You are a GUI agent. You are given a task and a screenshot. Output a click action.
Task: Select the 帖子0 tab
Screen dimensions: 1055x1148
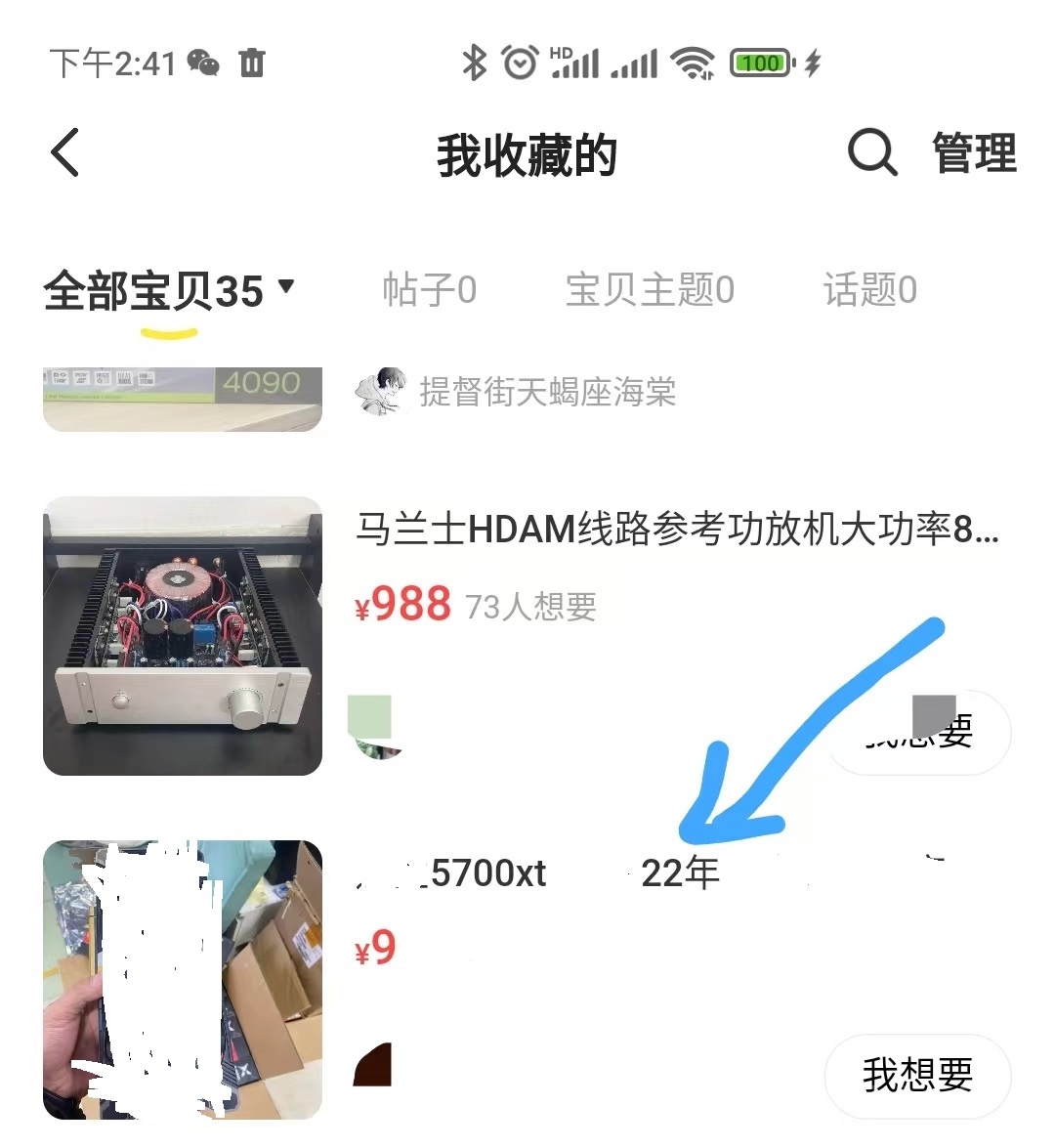428,288
